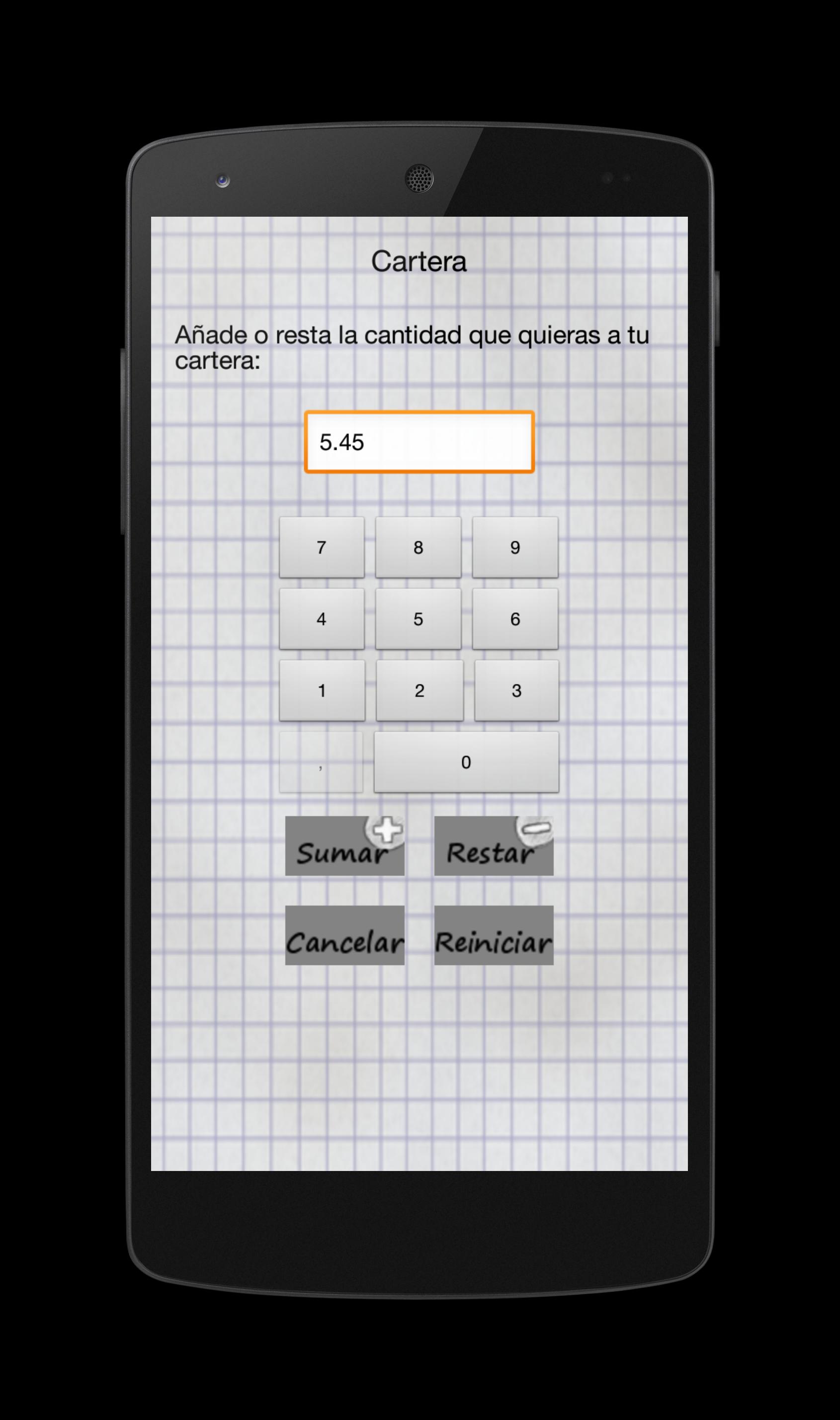840x1420 pixels.
Task: Subtract the amount with Restar
Action: (494, 846)
